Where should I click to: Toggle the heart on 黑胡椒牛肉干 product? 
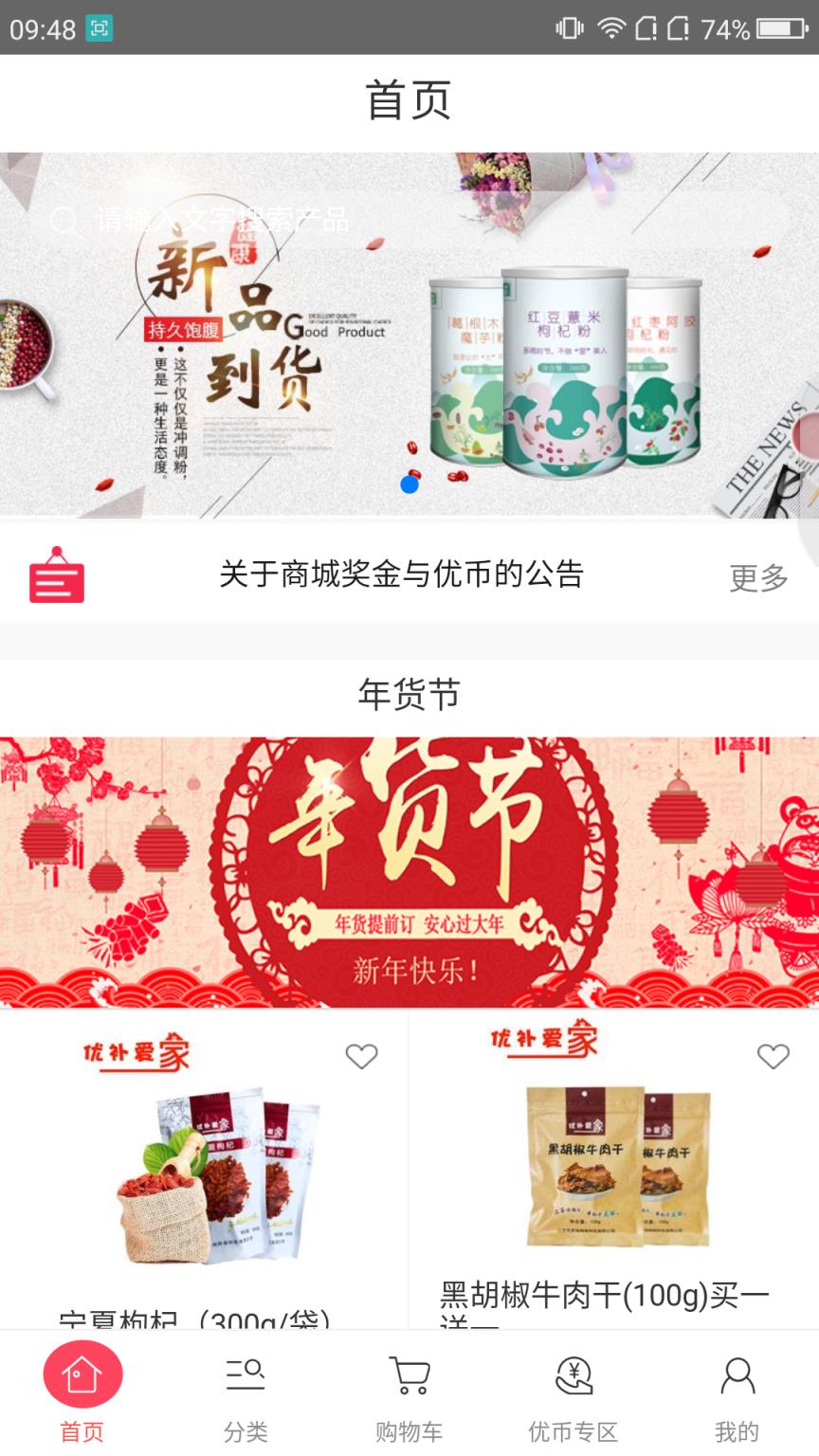click(773, 1056)
